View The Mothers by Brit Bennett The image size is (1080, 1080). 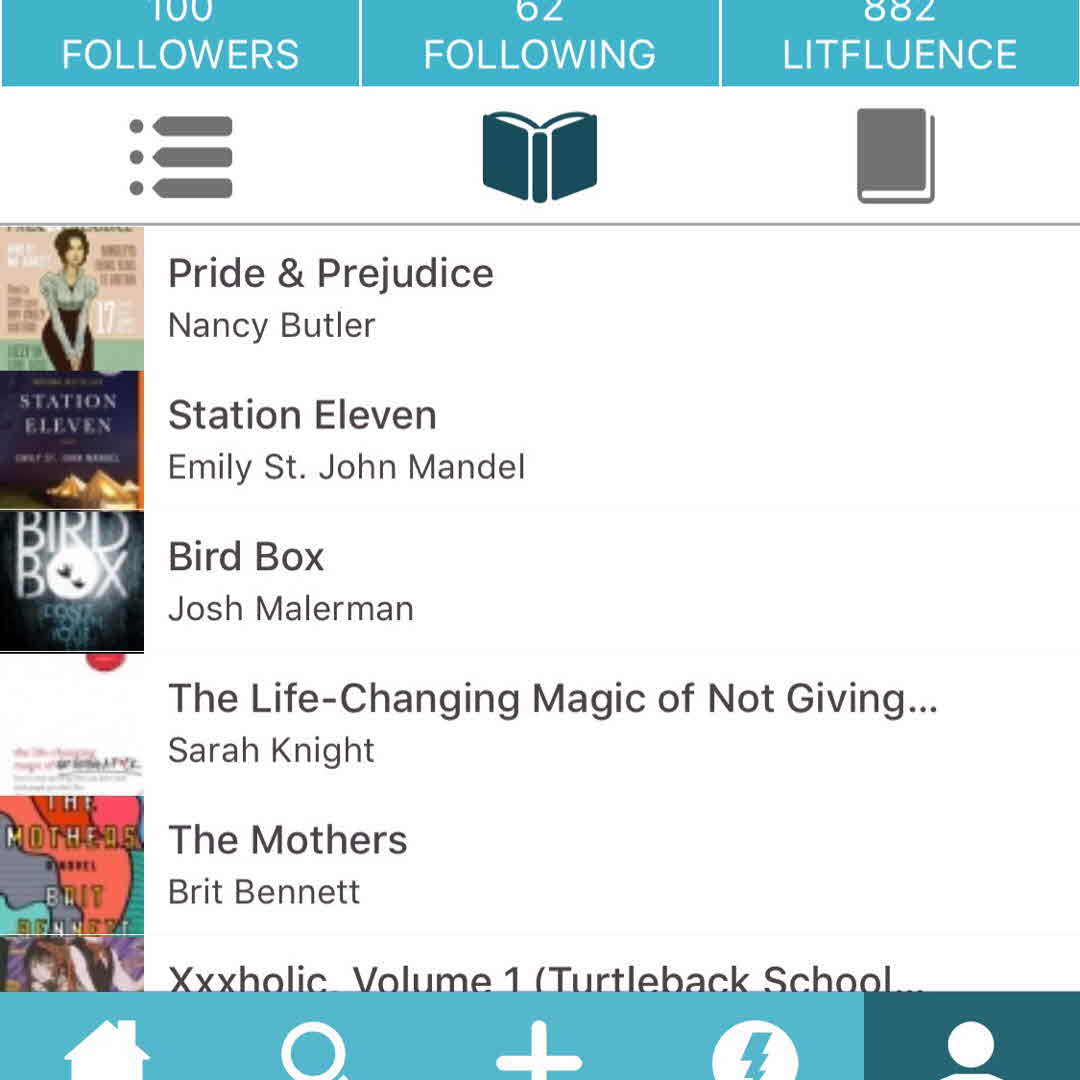(x=540, y=864)
